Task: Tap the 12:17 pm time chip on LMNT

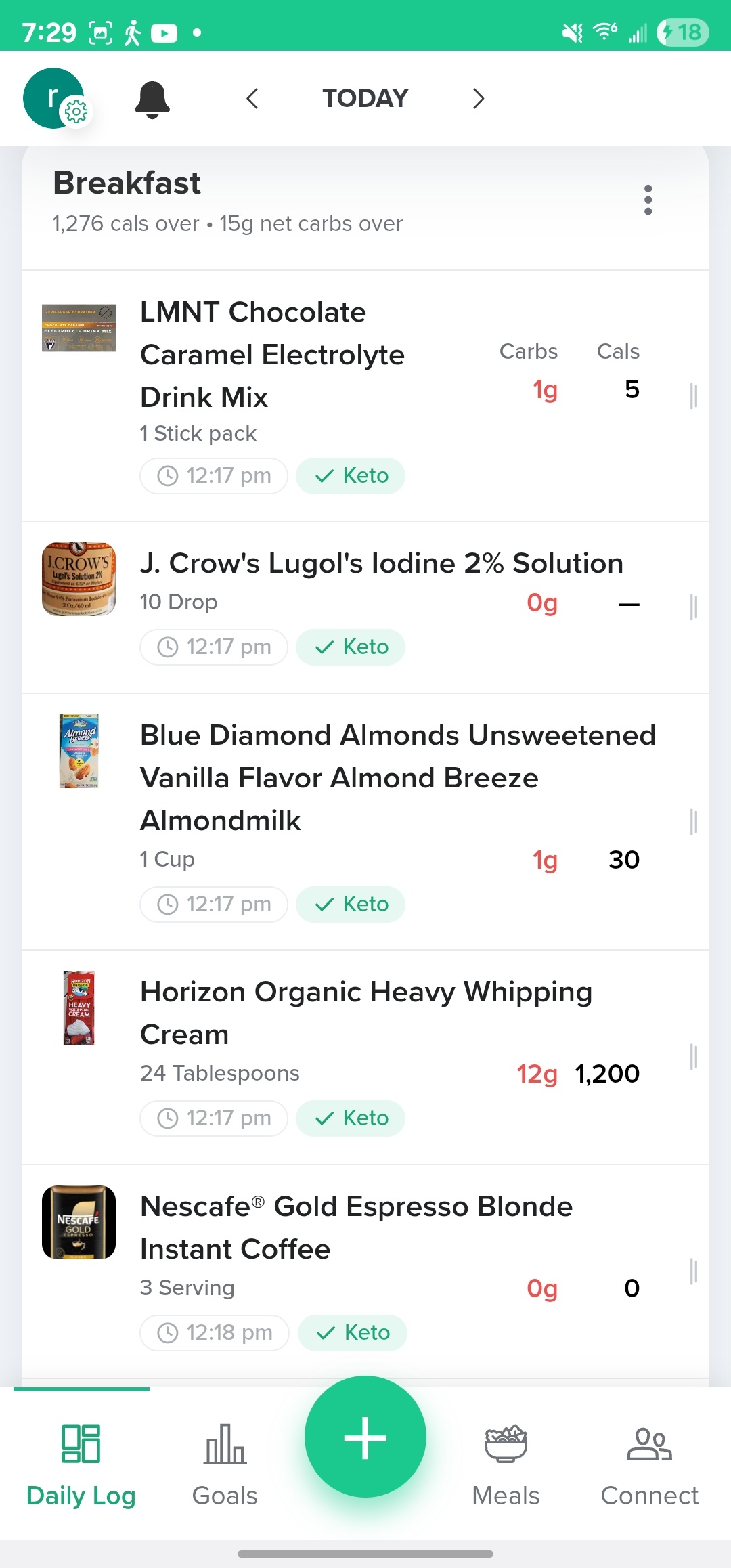Action: pyautogui.click(x=214, y=476)
